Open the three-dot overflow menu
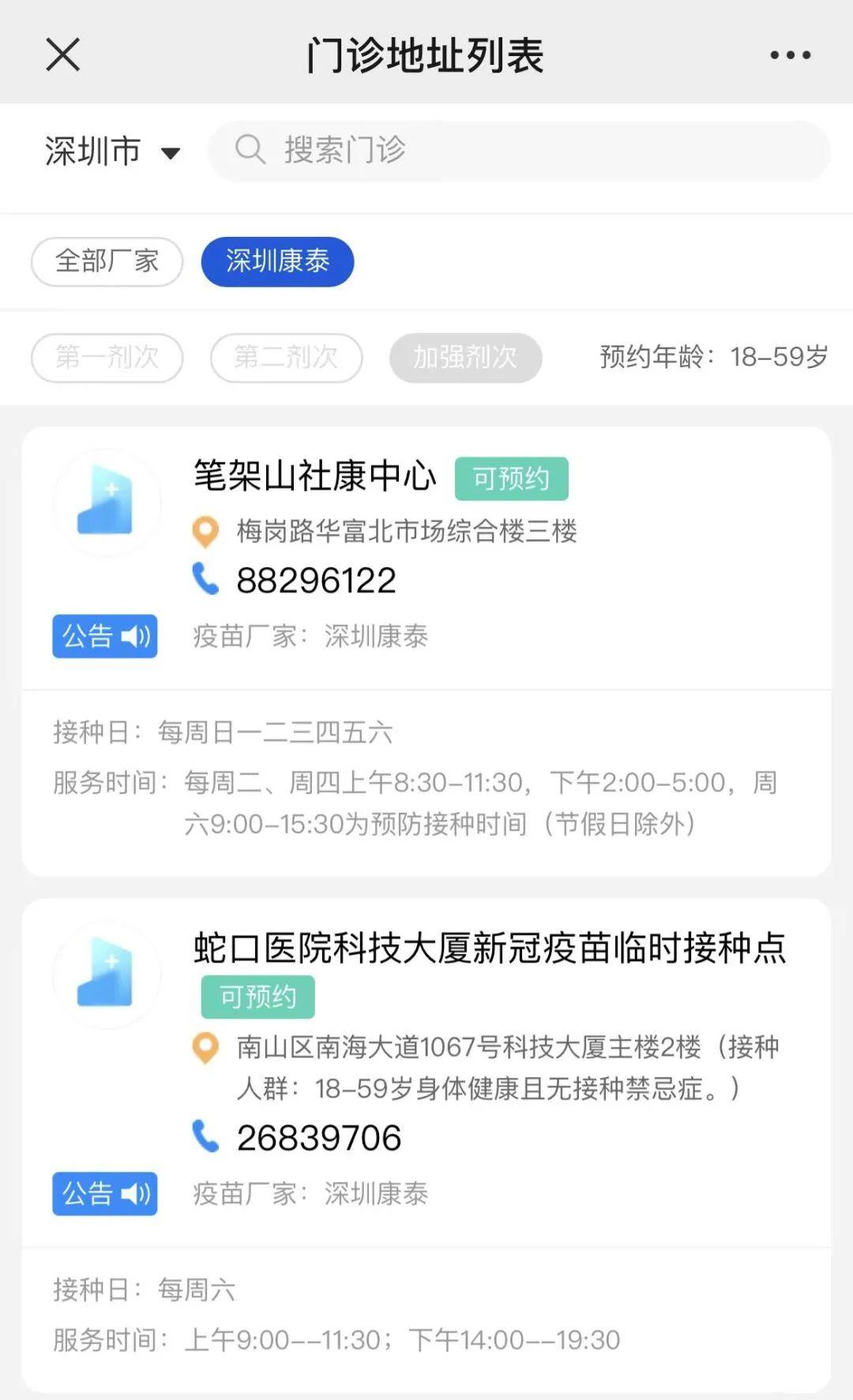The width and height of the screenshot is (853, 1400). [790, 55]
